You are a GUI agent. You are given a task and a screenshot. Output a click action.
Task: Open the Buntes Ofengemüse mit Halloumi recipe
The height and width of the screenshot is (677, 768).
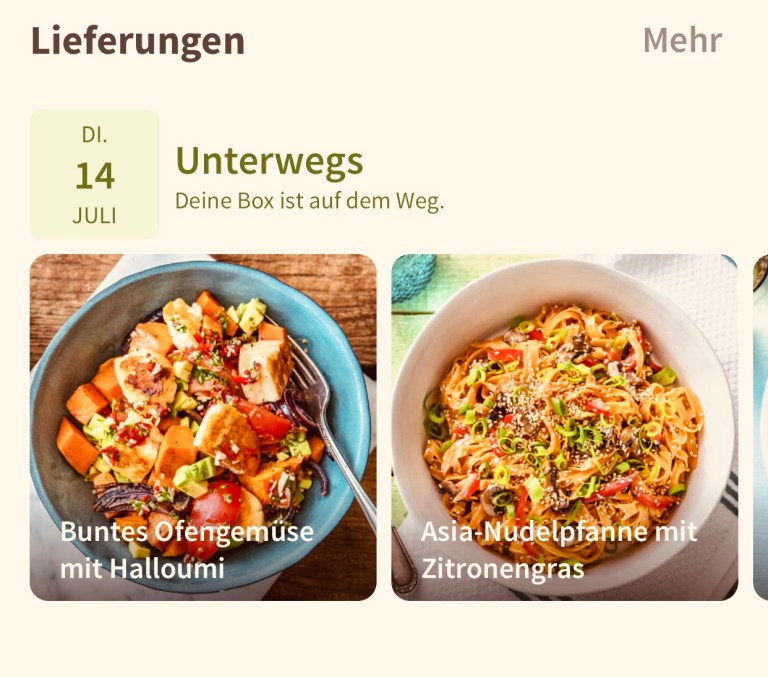(203, 427)
